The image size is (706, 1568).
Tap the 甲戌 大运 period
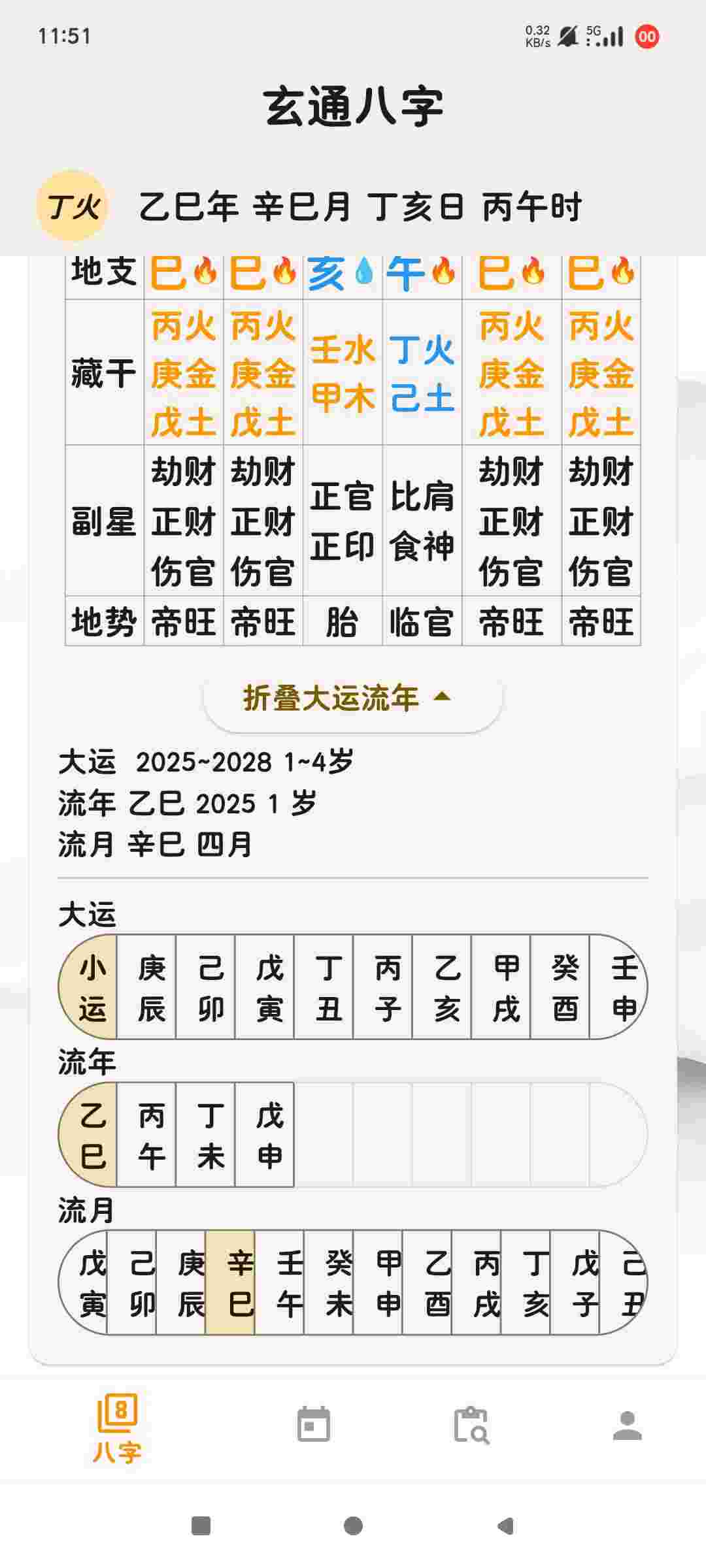click(x=505, y=987)
